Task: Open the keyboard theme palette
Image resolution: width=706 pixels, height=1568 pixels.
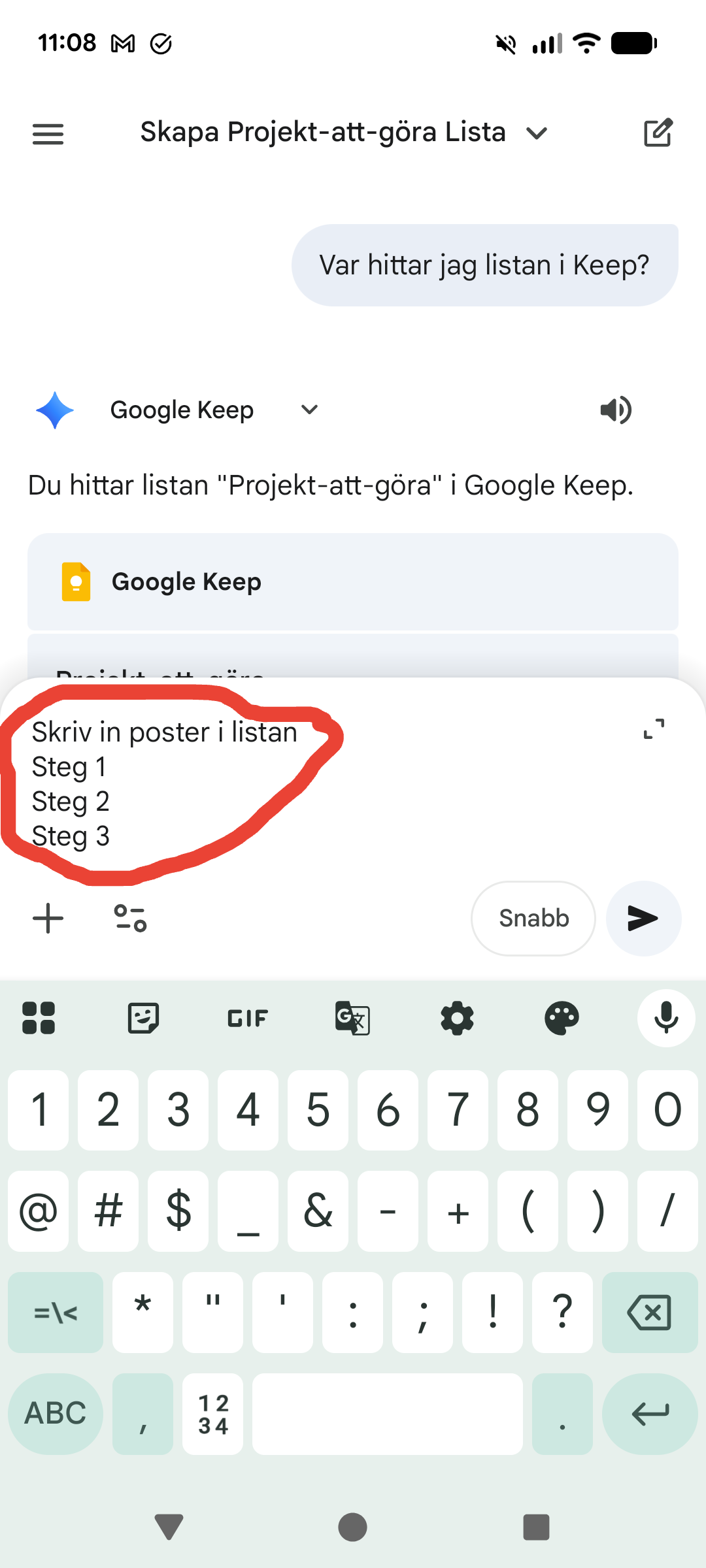Action: [x=562, y=1018]
